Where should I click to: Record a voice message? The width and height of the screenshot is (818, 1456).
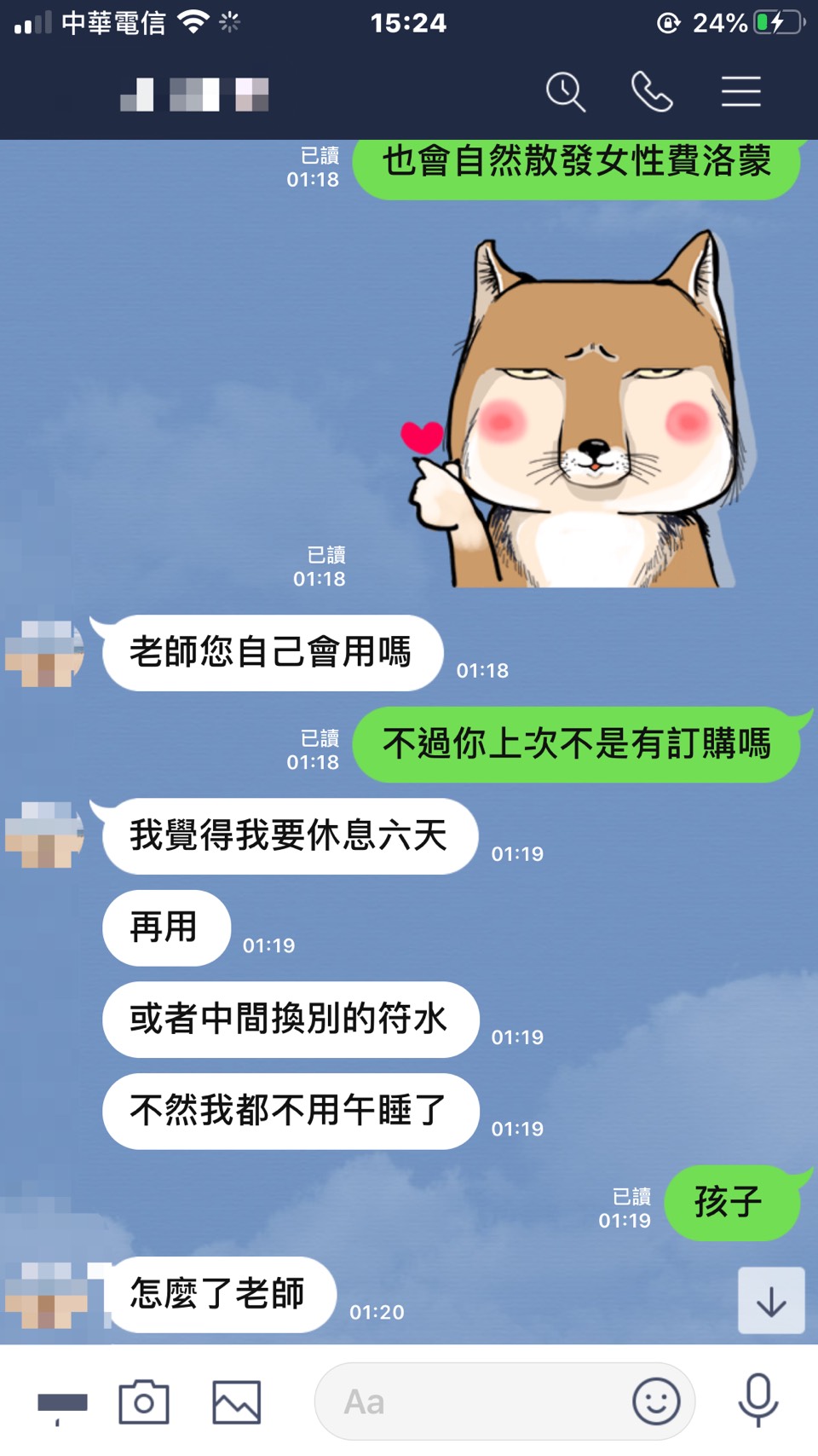point(758,1401)
